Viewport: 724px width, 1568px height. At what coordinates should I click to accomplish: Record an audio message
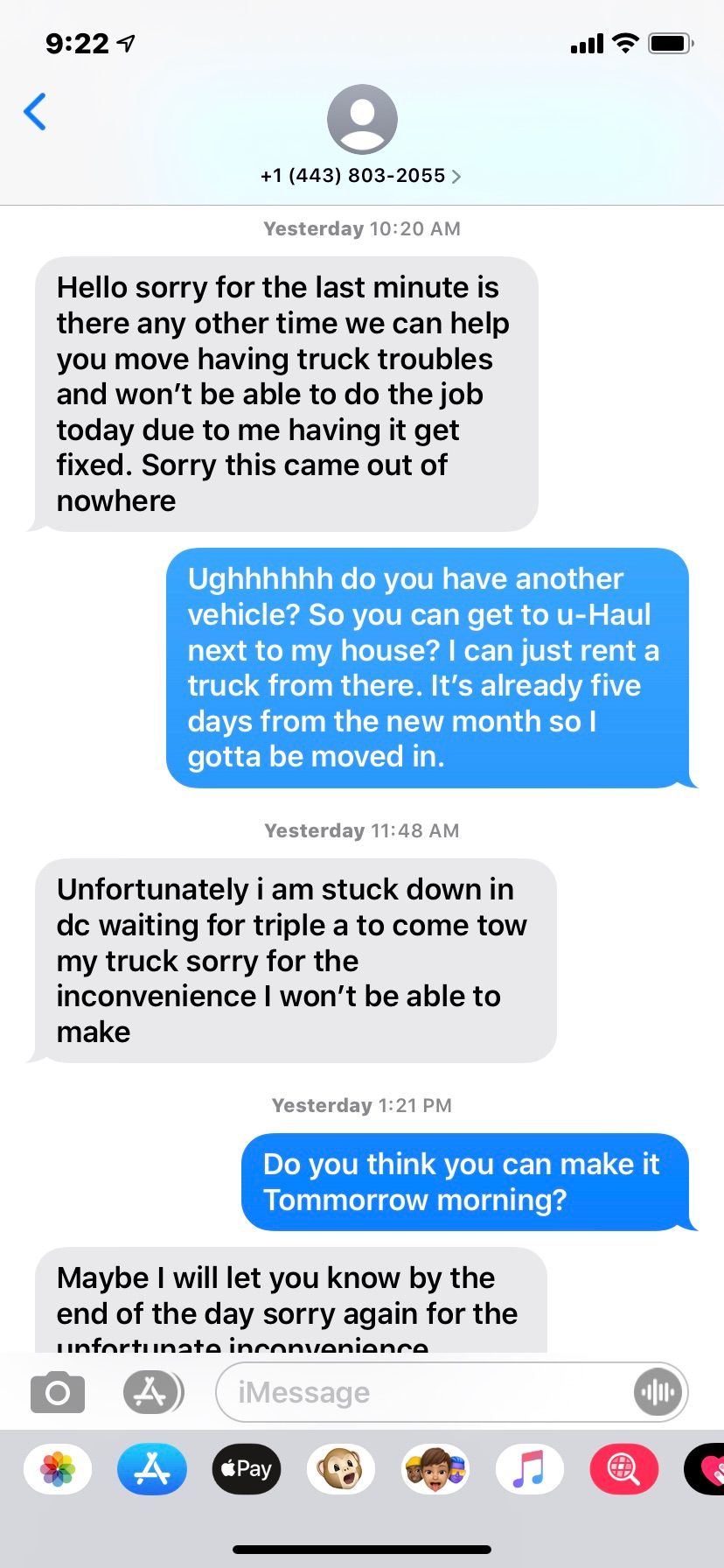coord(658,1391)
